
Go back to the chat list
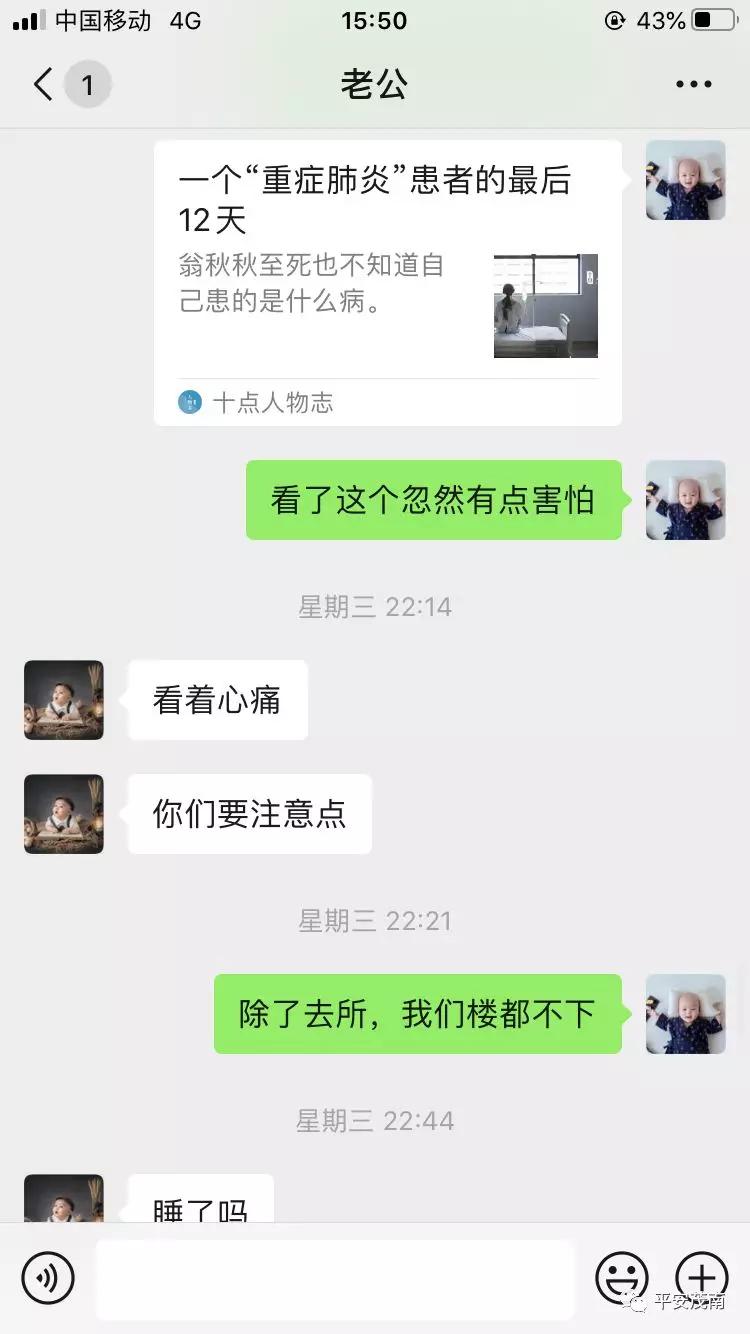tap(44, 85)
